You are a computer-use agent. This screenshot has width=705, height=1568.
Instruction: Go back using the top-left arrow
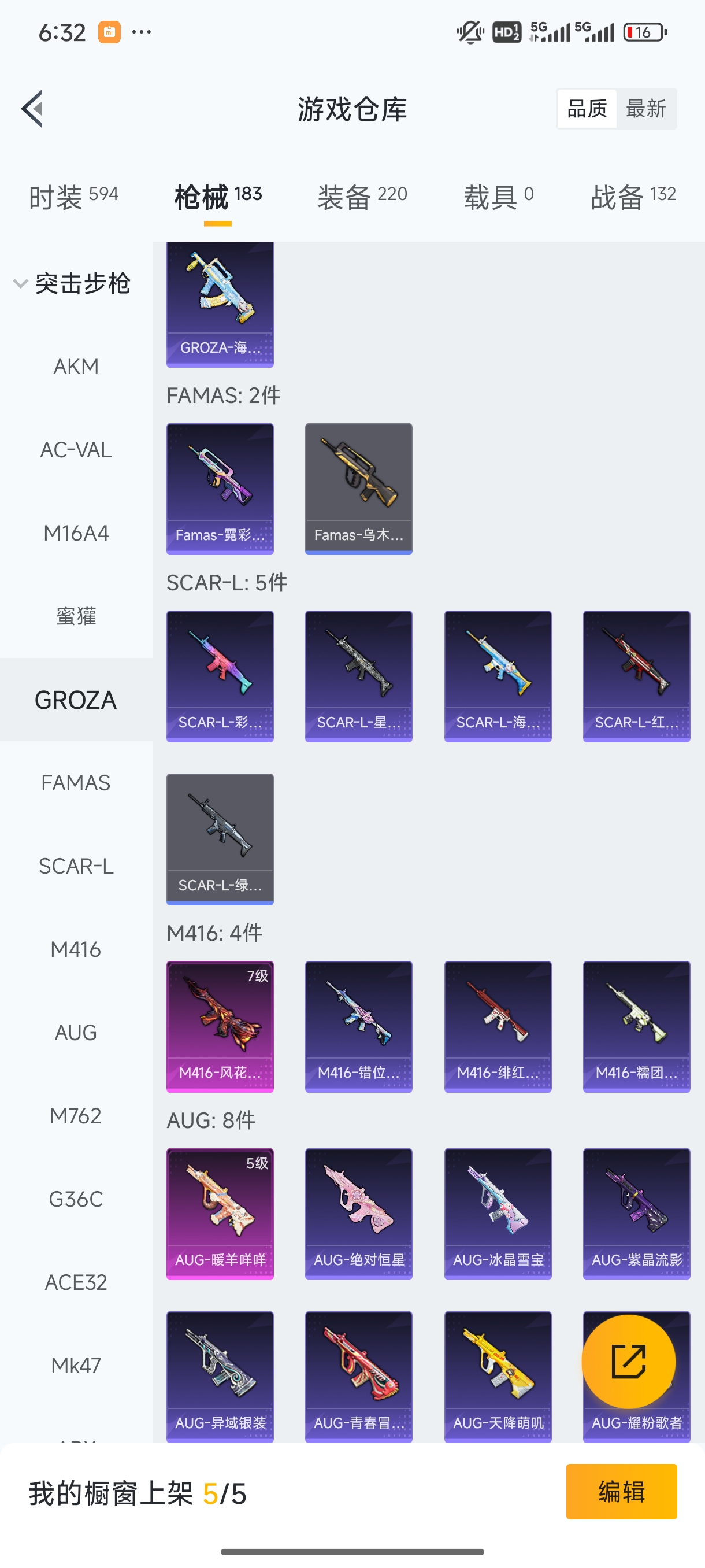(x=32, y=109)
